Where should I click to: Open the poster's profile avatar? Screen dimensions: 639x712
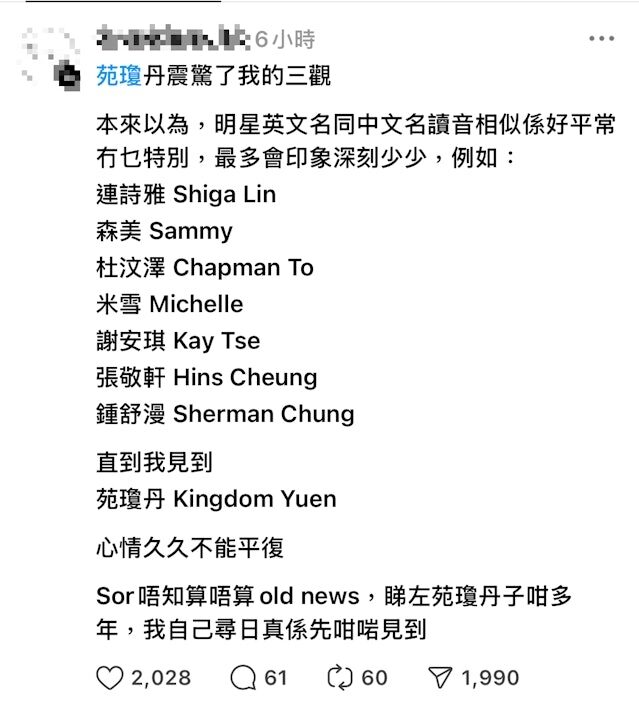point(50,58)
